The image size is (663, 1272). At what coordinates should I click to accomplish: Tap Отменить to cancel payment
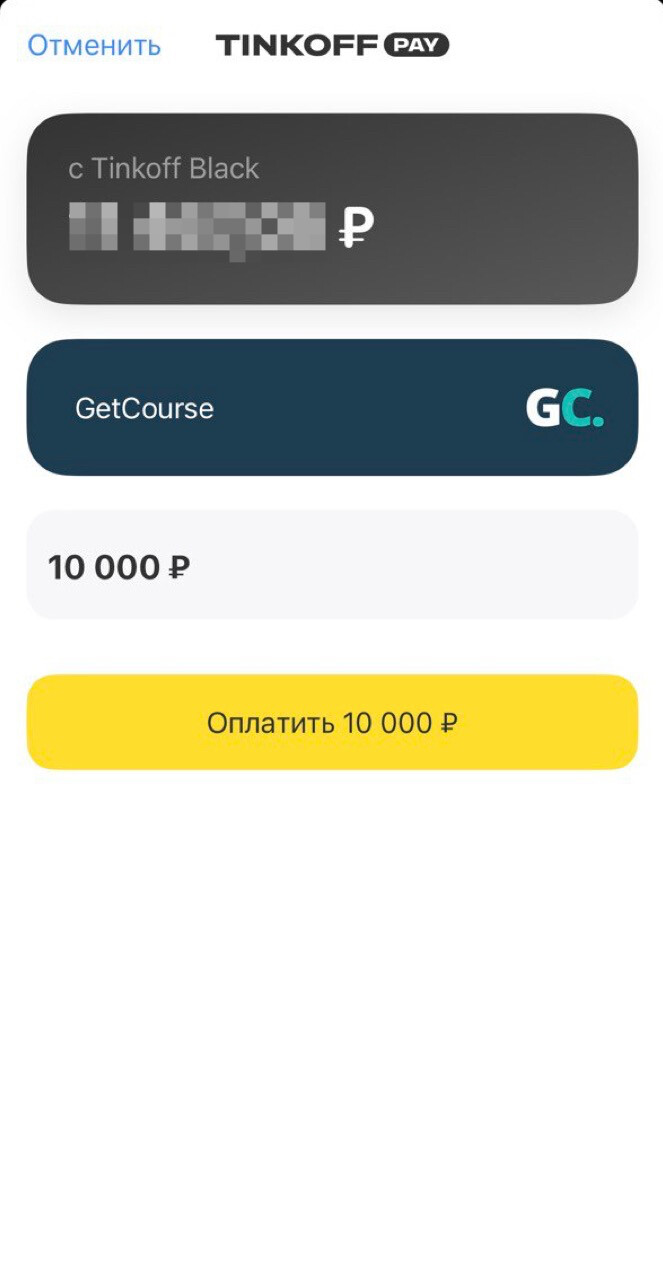pyautogui.click(x=94, y=46)
